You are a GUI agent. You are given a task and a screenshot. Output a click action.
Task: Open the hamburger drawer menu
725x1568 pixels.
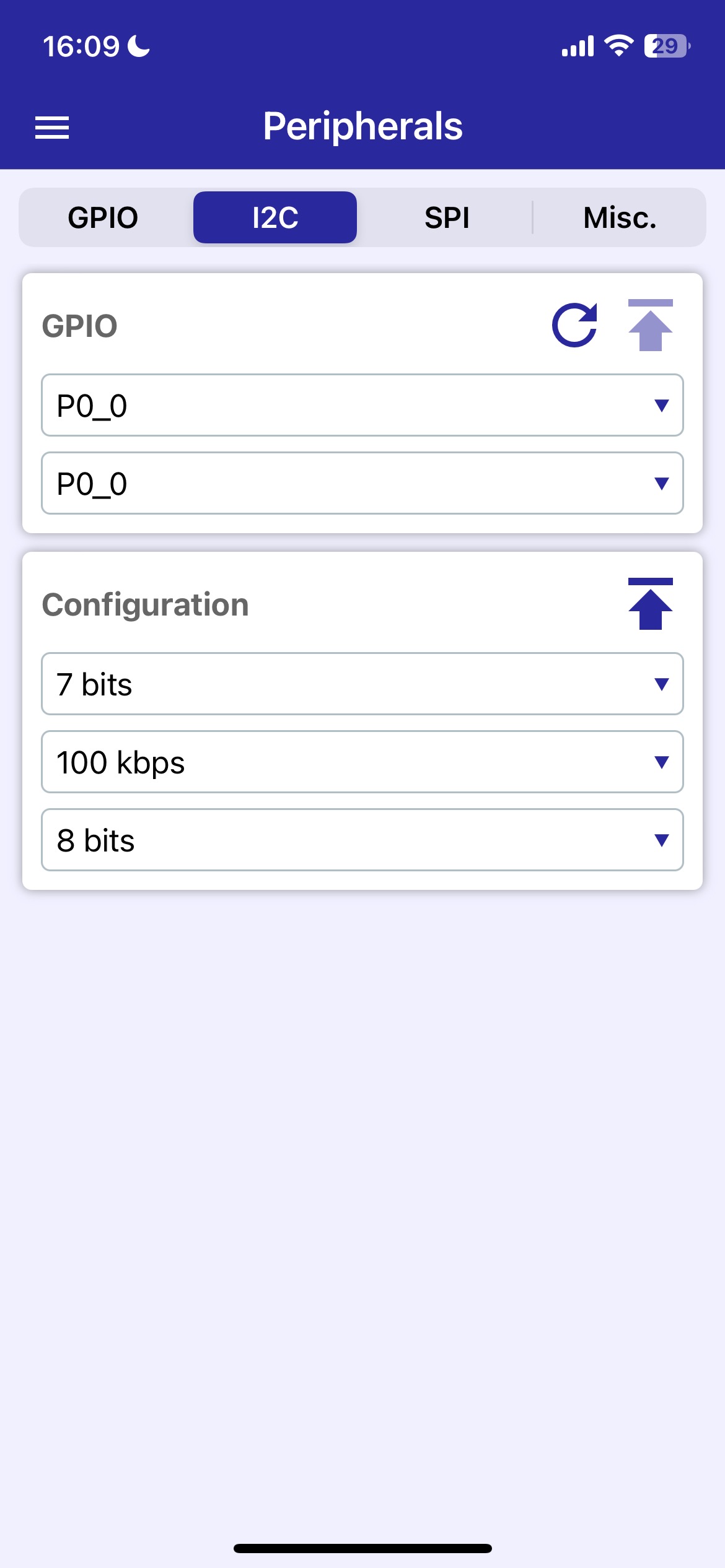[52, 128]
